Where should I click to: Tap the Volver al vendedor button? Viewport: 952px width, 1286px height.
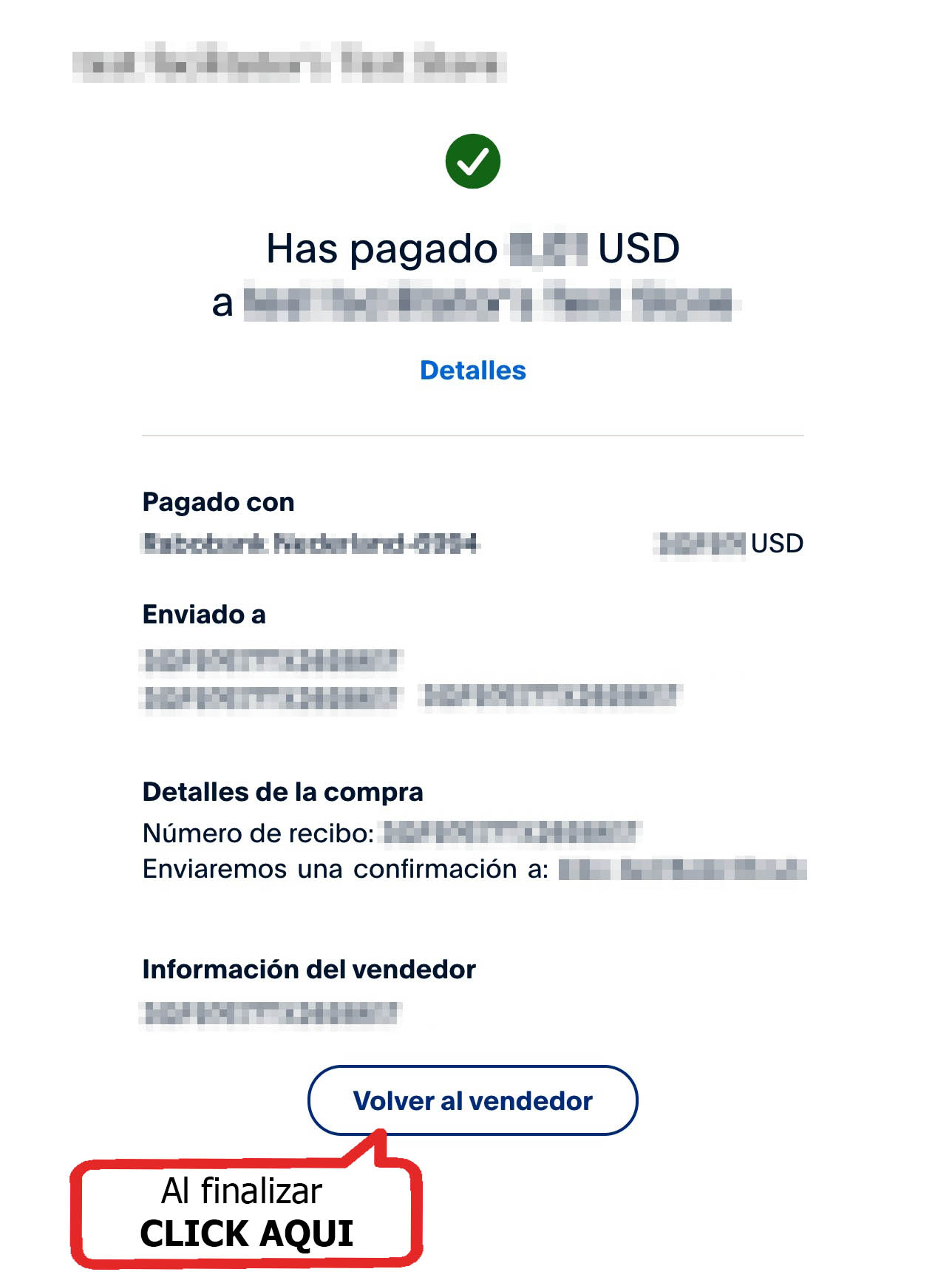pos(472,1100)
